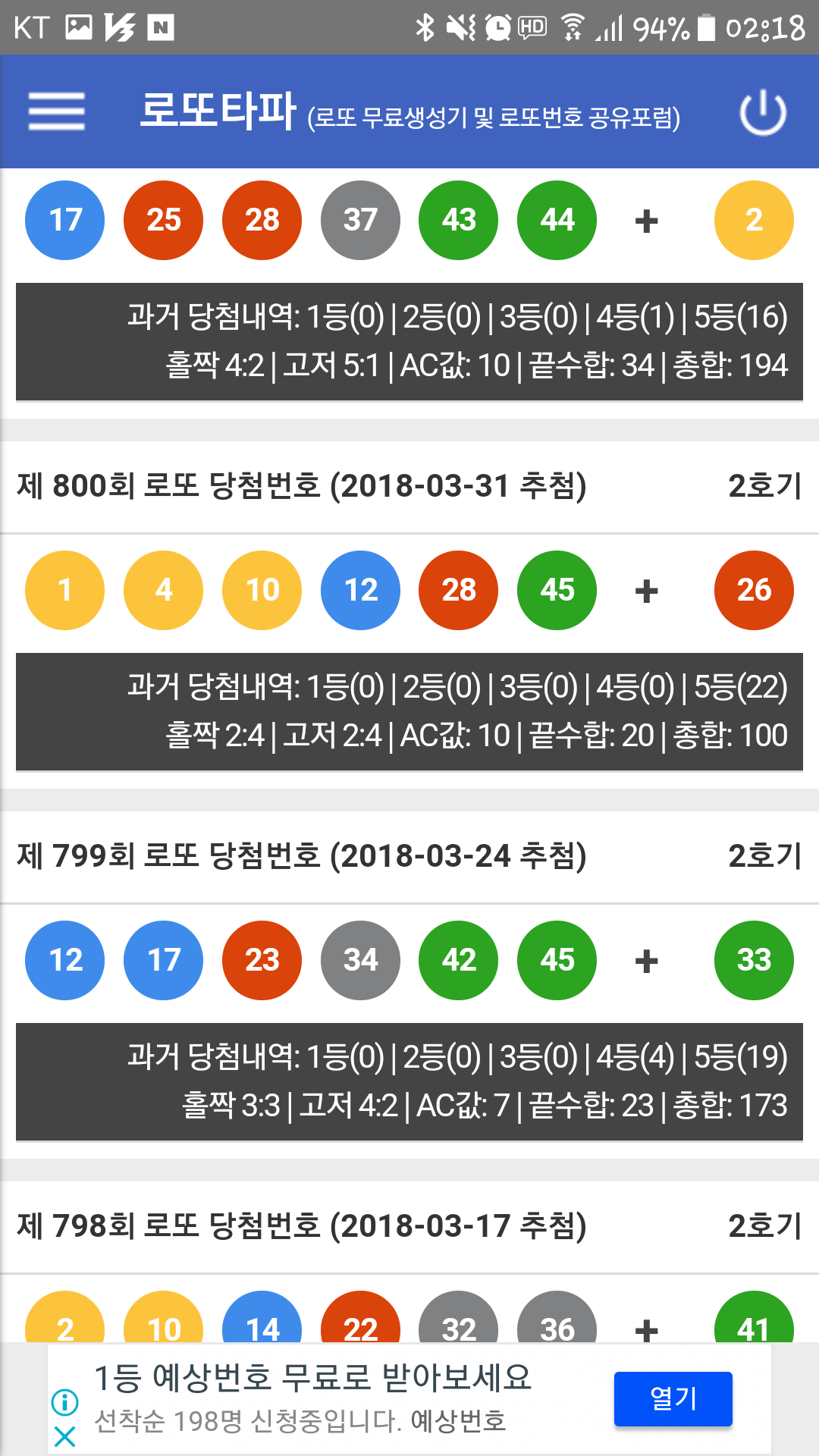Open the 1등 예상번호 ad banner
This screenshot has width=819, height=1456.
(409, 1399)
